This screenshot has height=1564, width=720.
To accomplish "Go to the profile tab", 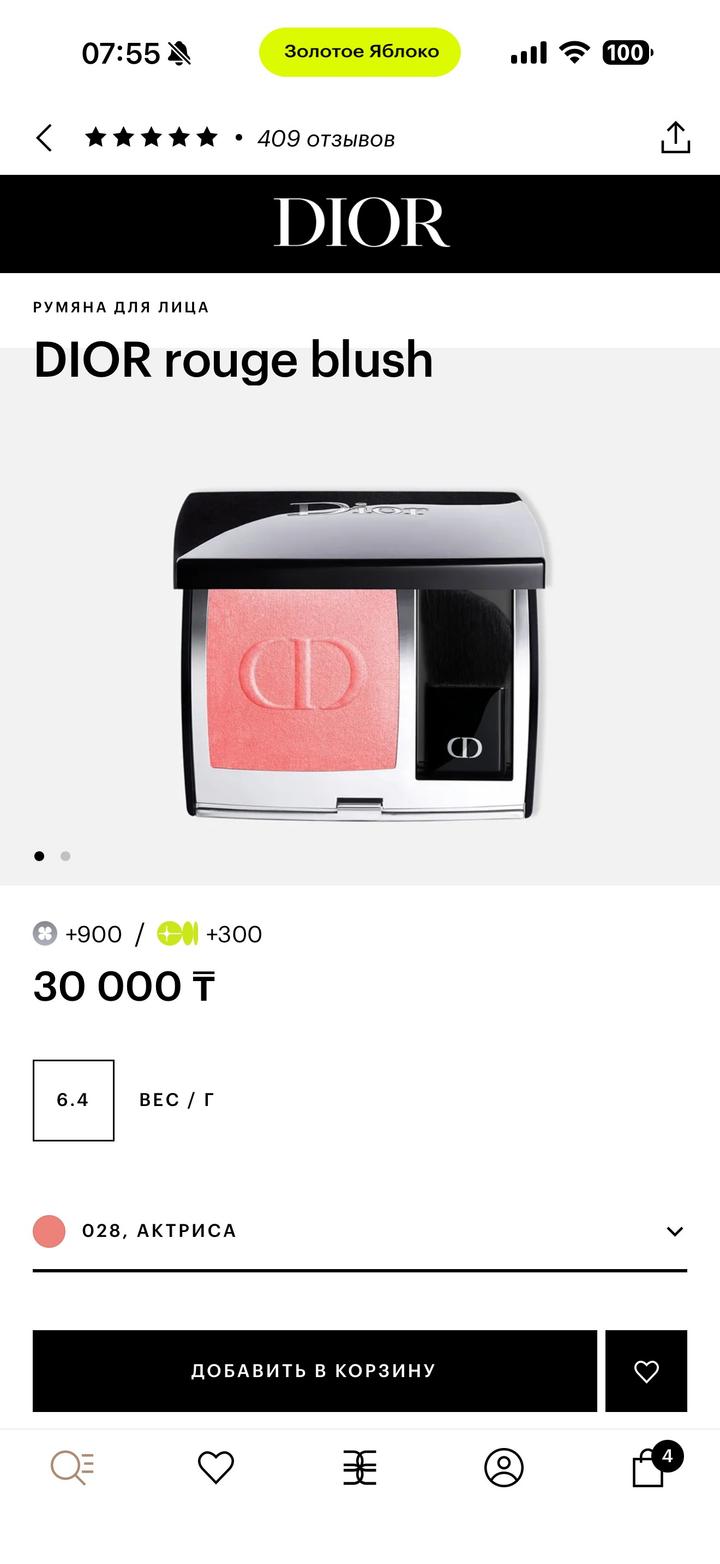I will (504, 1467).
